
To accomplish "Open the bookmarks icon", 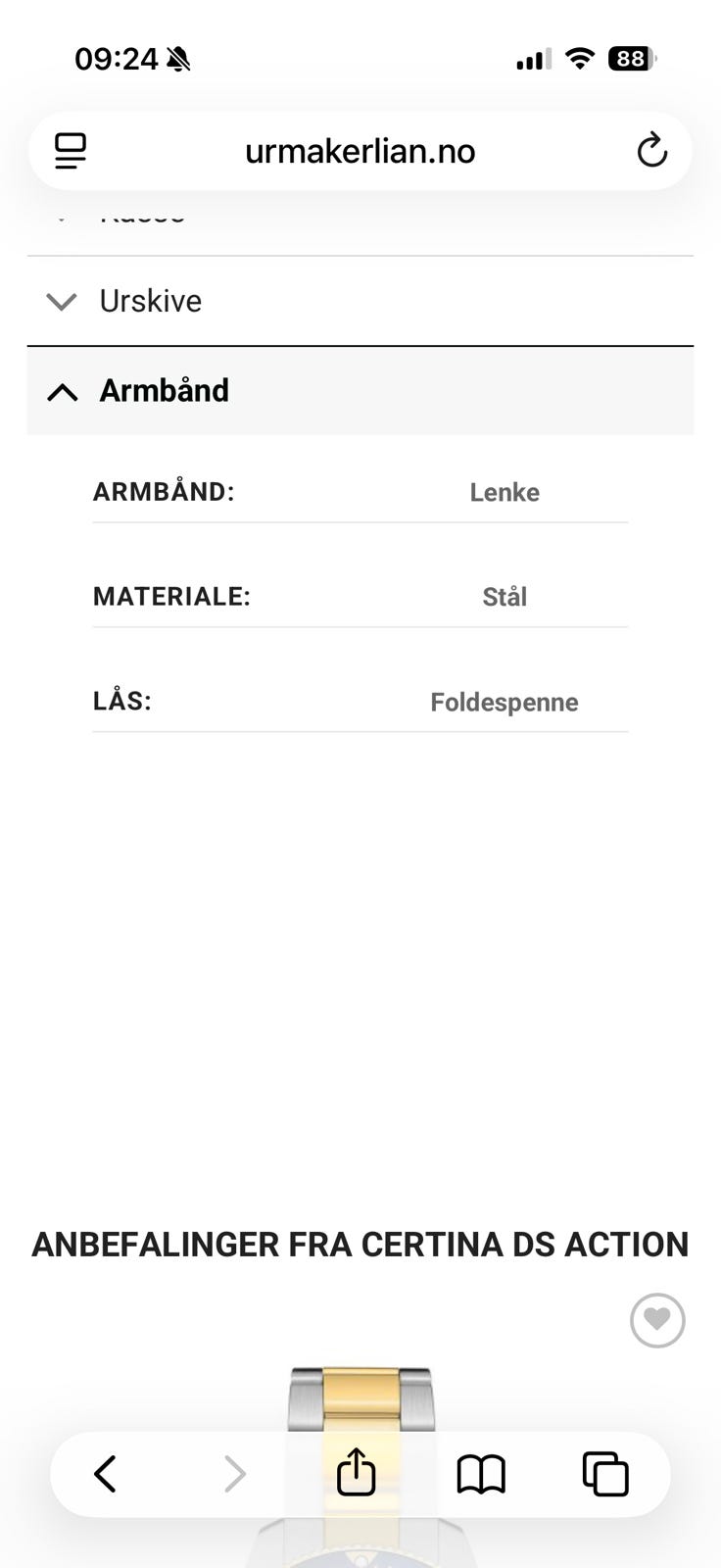I will pos(482,1473).
